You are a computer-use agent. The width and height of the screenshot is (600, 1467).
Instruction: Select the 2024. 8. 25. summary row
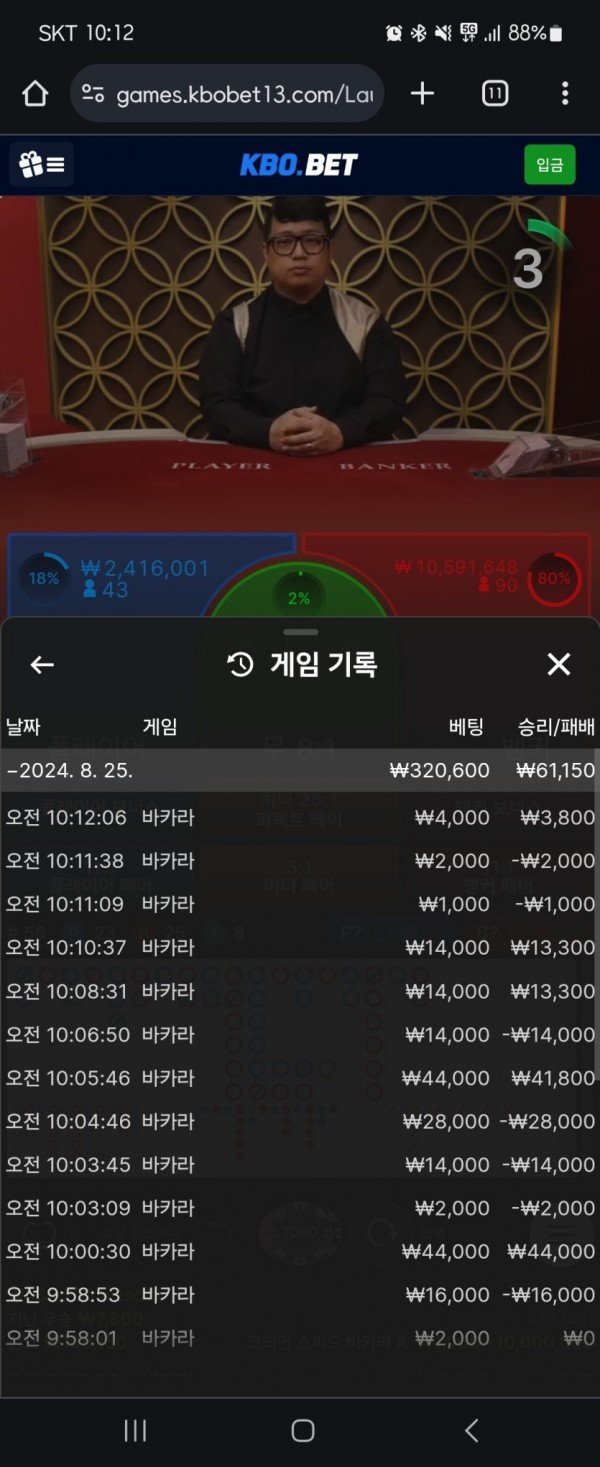(300, 771)
